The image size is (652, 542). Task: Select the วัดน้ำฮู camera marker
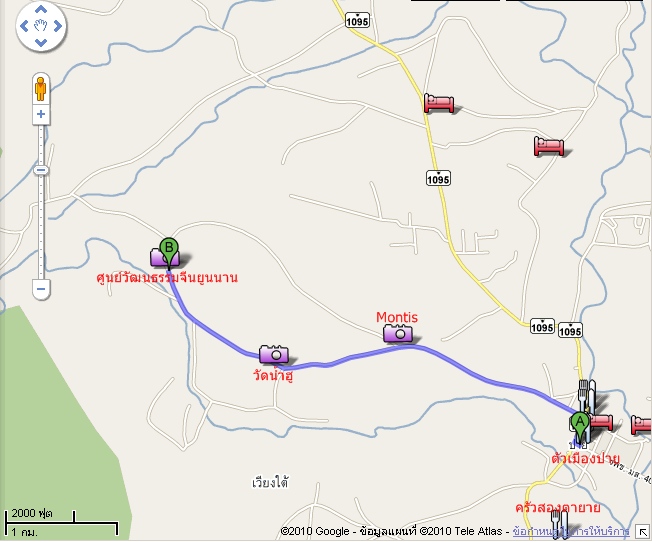(274, 354)
